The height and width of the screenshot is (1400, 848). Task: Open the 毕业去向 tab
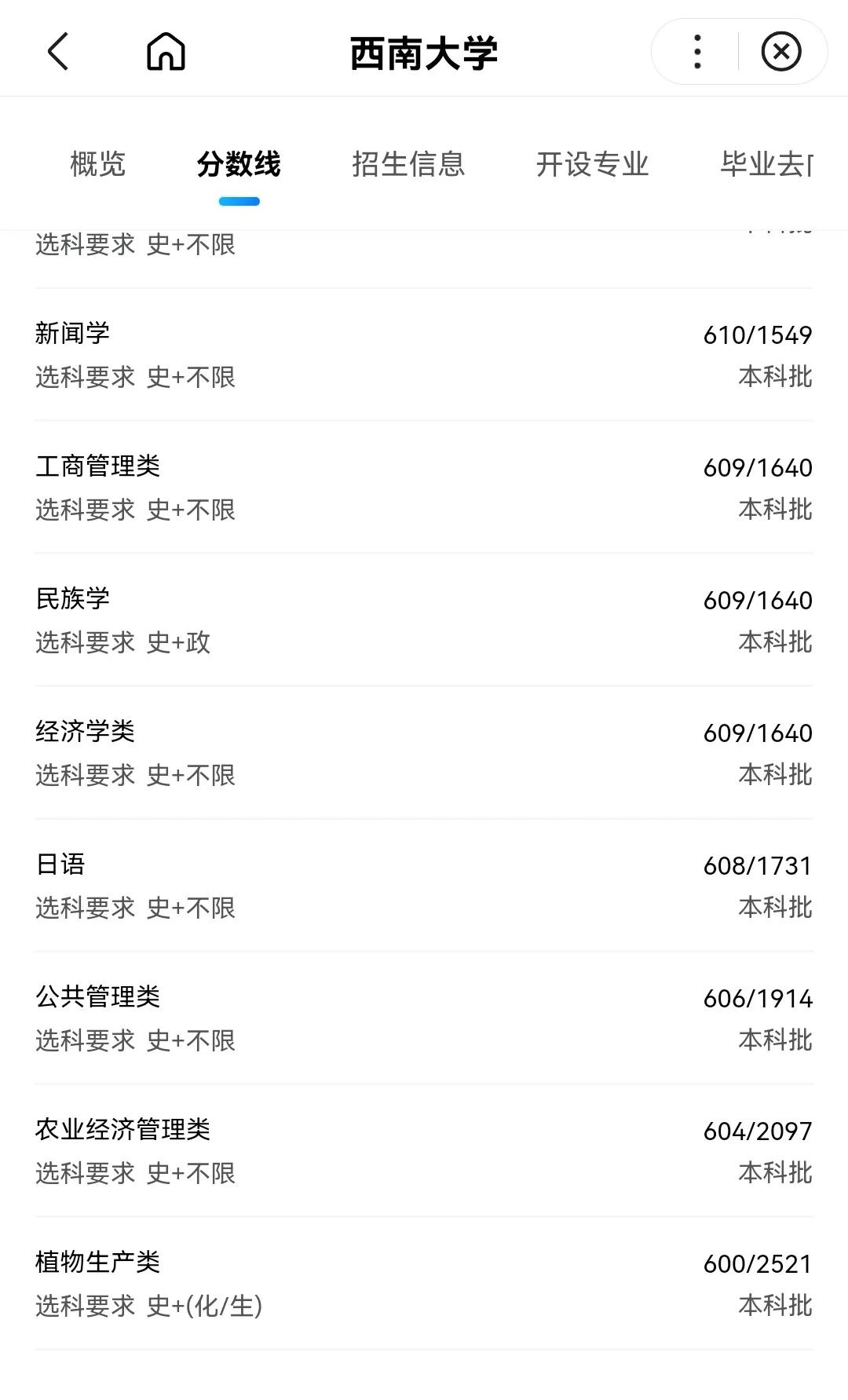[x=766, y=164]
